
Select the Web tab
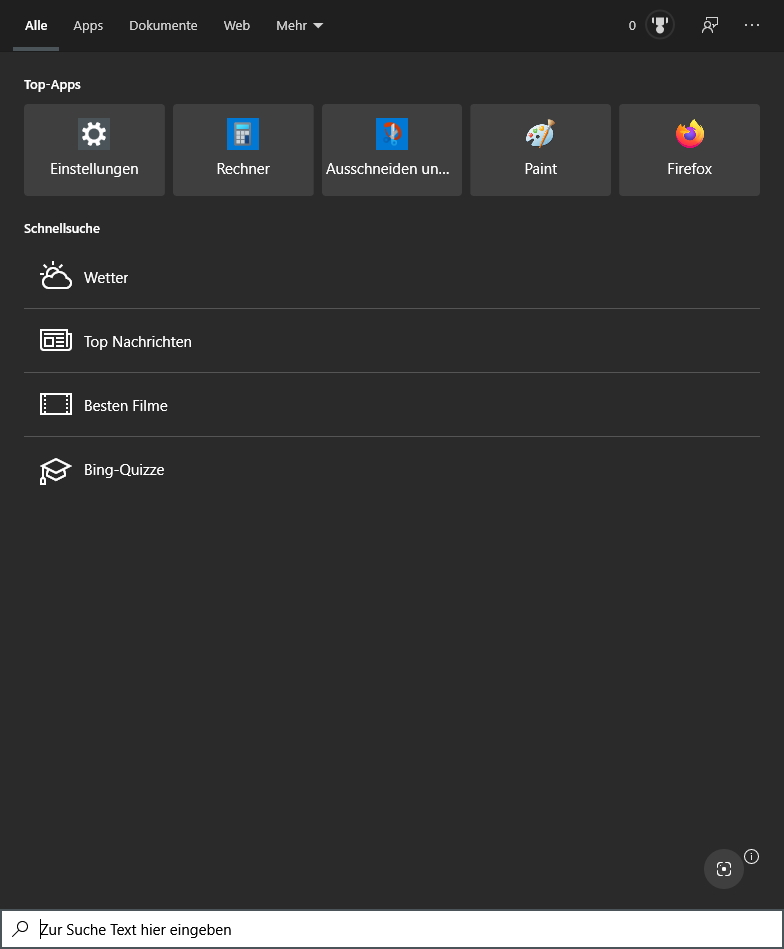(237, 25)
